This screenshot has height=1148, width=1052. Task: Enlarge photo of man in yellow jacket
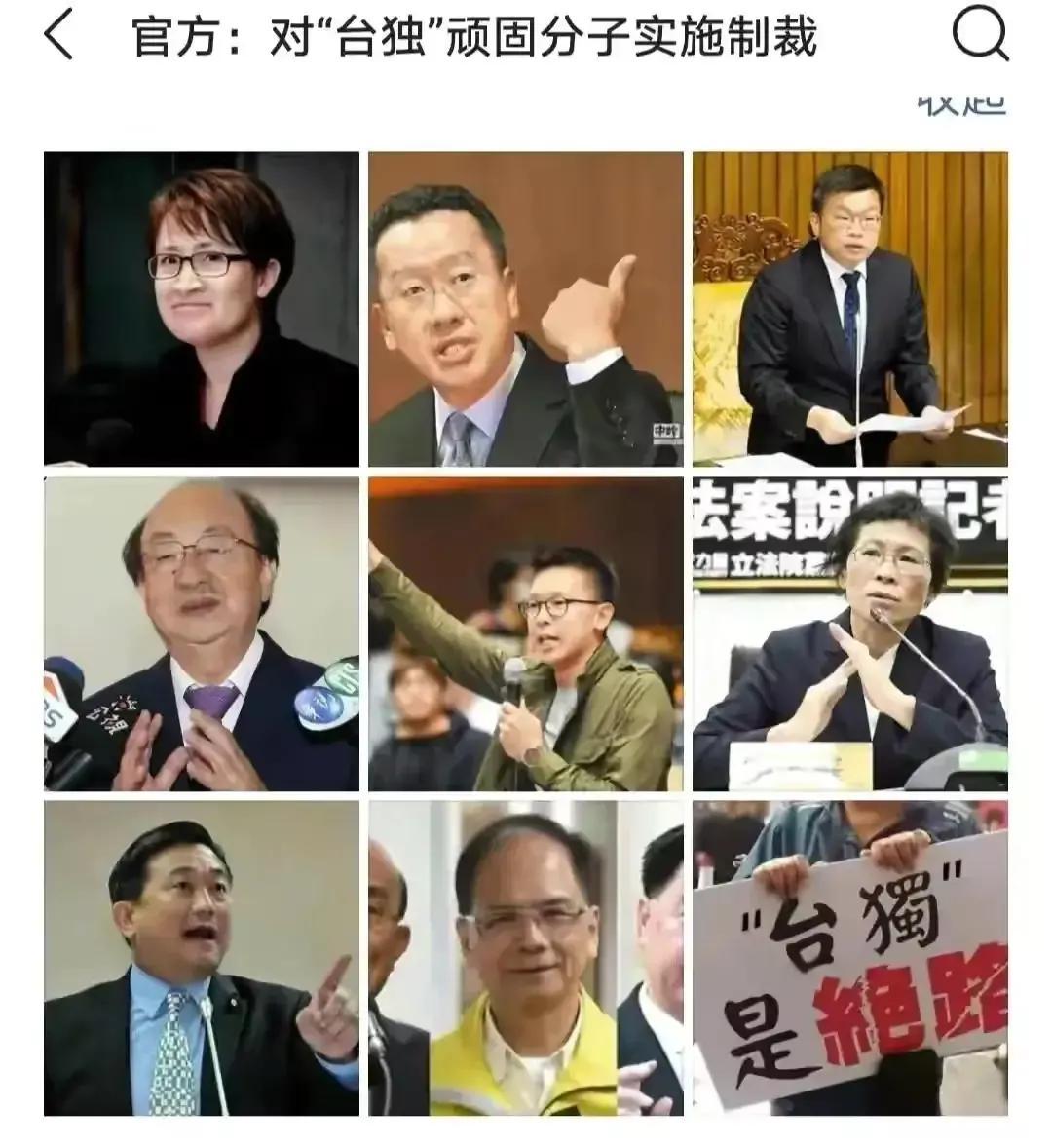pos(525,958)
